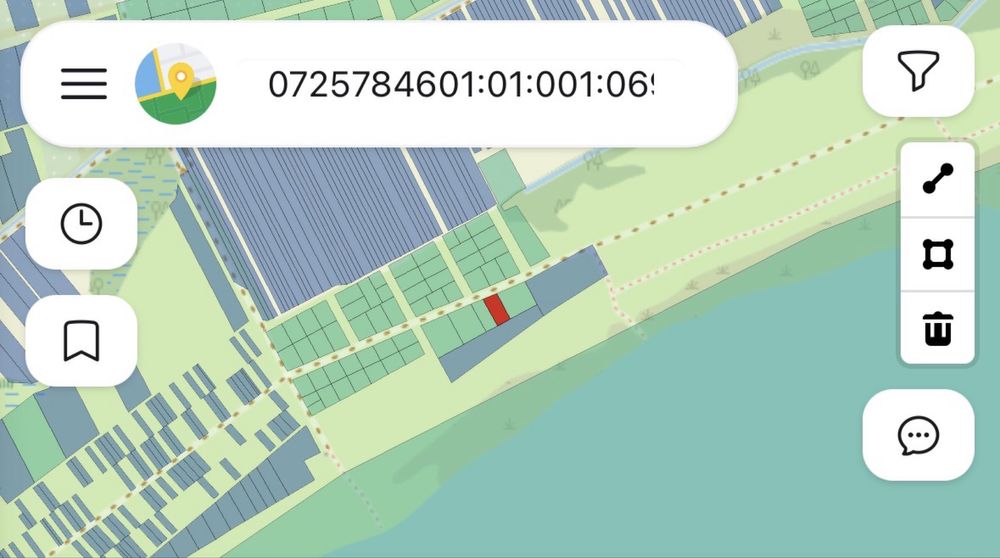Open the chat feedback button
This screenshot has width=1000, height=558.
point(918,435)
